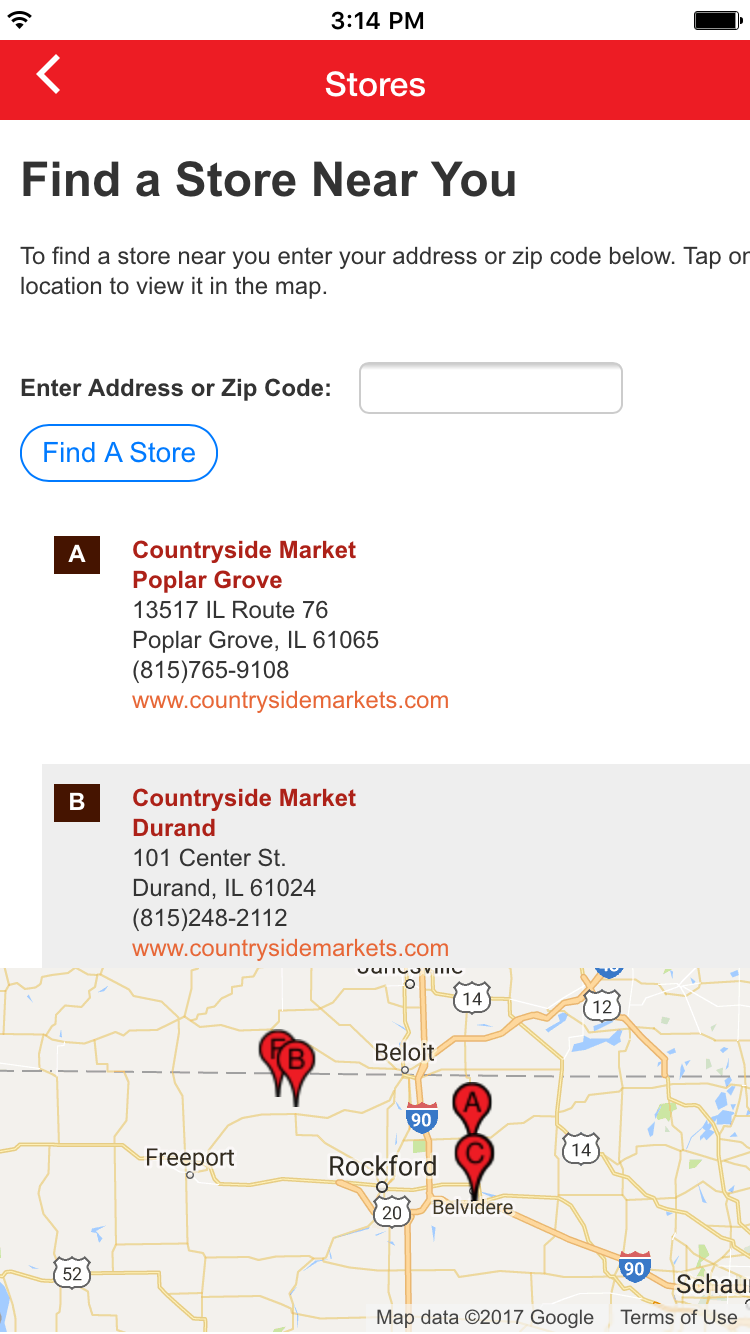Select the Countryside Market Durand listing
The height and width of the screenshot is (1334, 750).
click(x=244, y=813)
